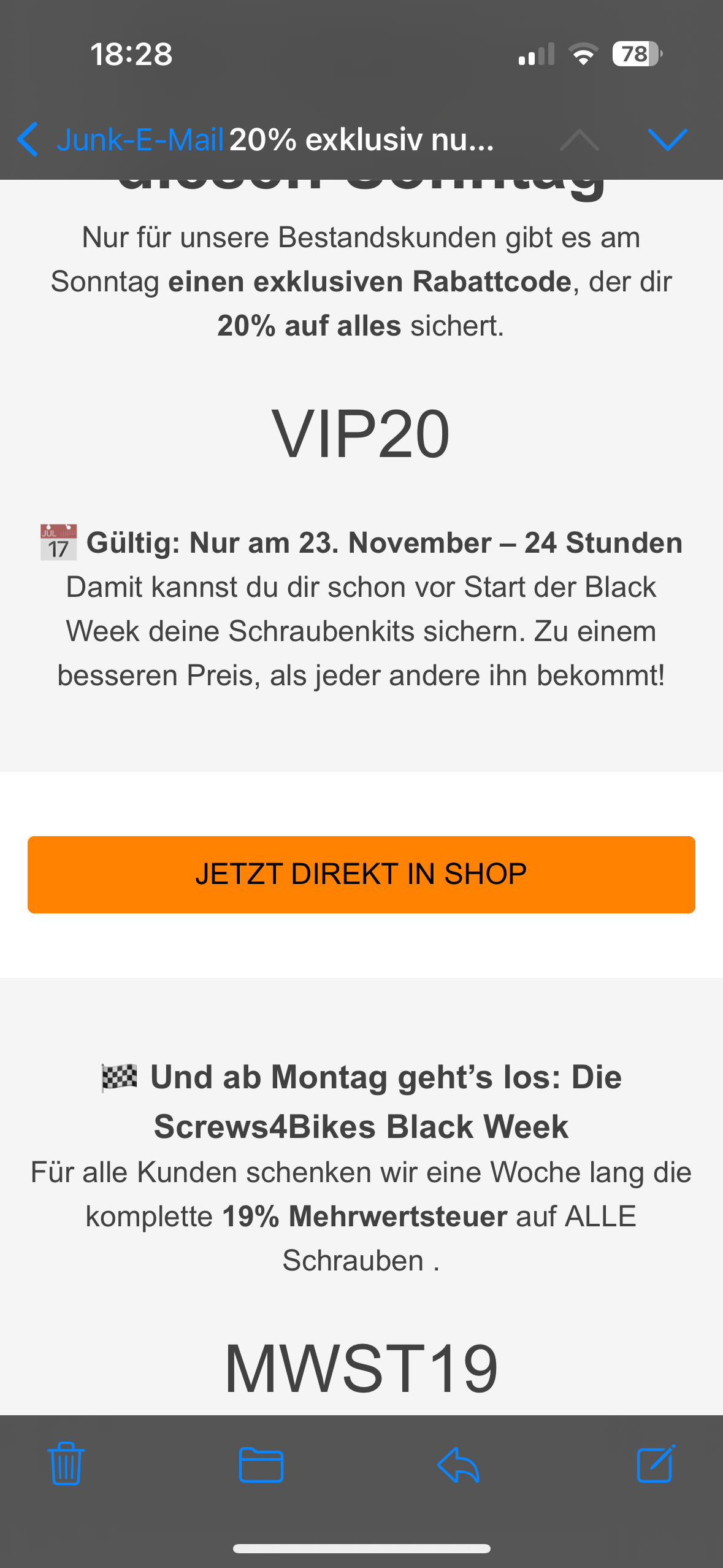
Task: Reply using the arrow icon
Action: coord(458,1464)
